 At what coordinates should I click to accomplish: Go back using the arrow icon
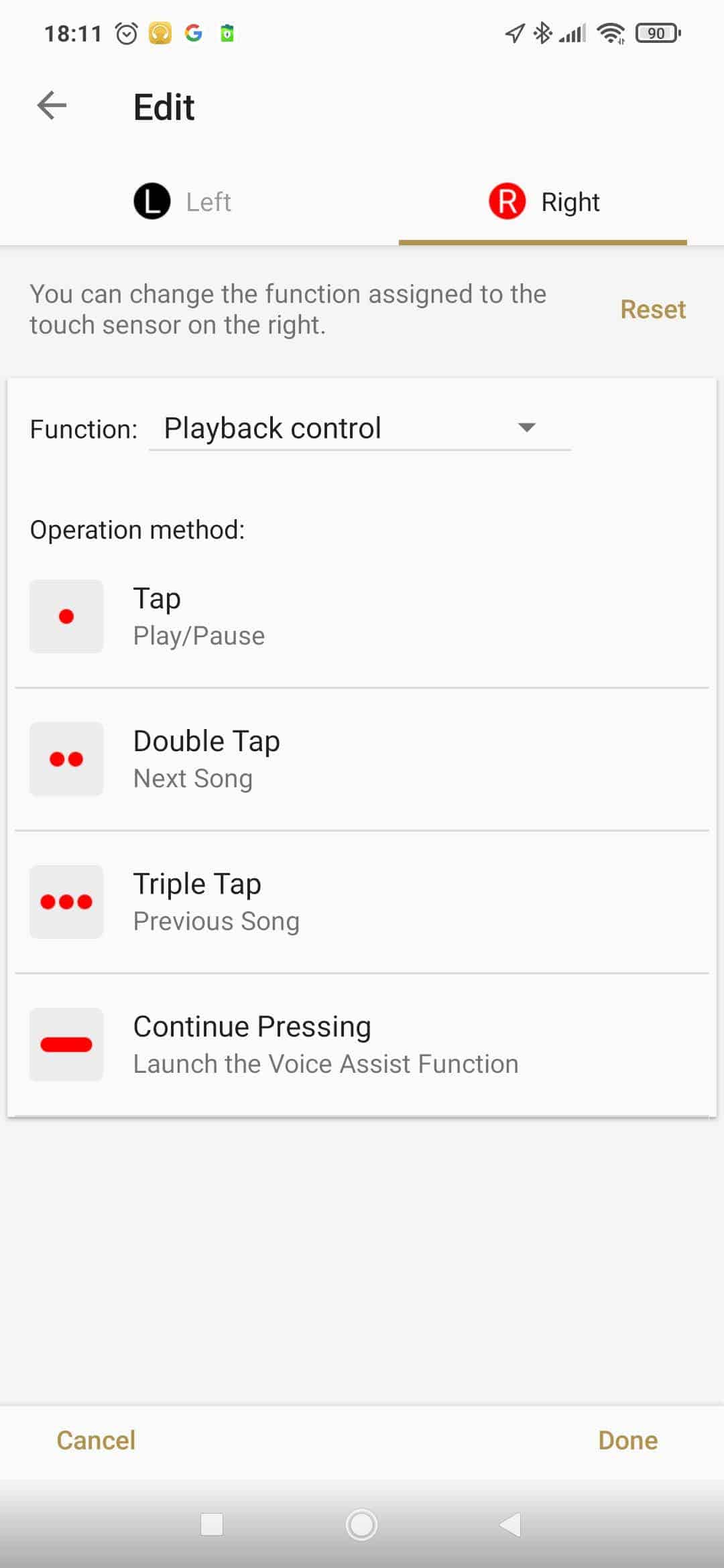[52, 106]
